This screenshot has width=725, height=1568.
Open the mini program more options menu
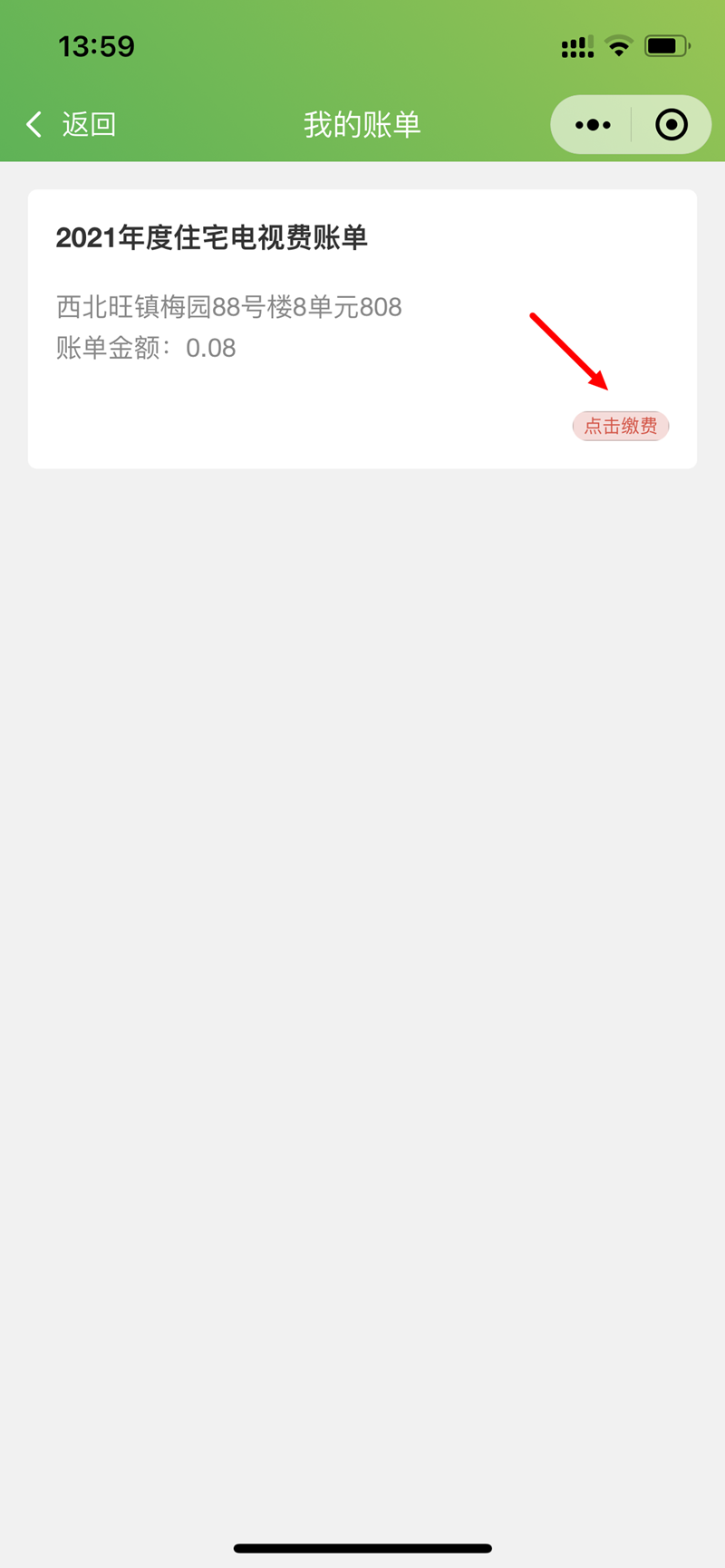pyautogui.click(x=593, y=125)
